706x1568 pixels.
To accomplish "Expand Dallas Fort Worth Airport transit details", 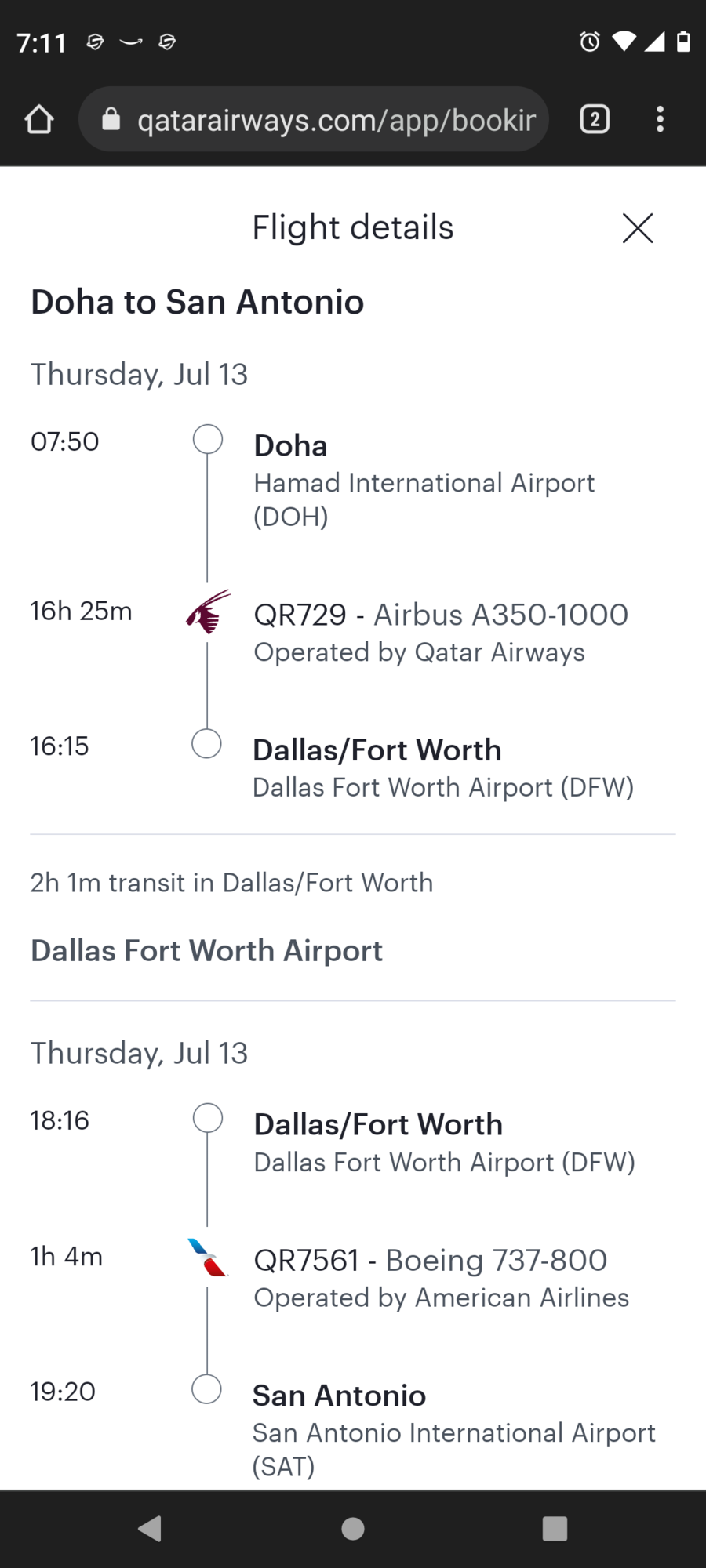I will 206,949.
